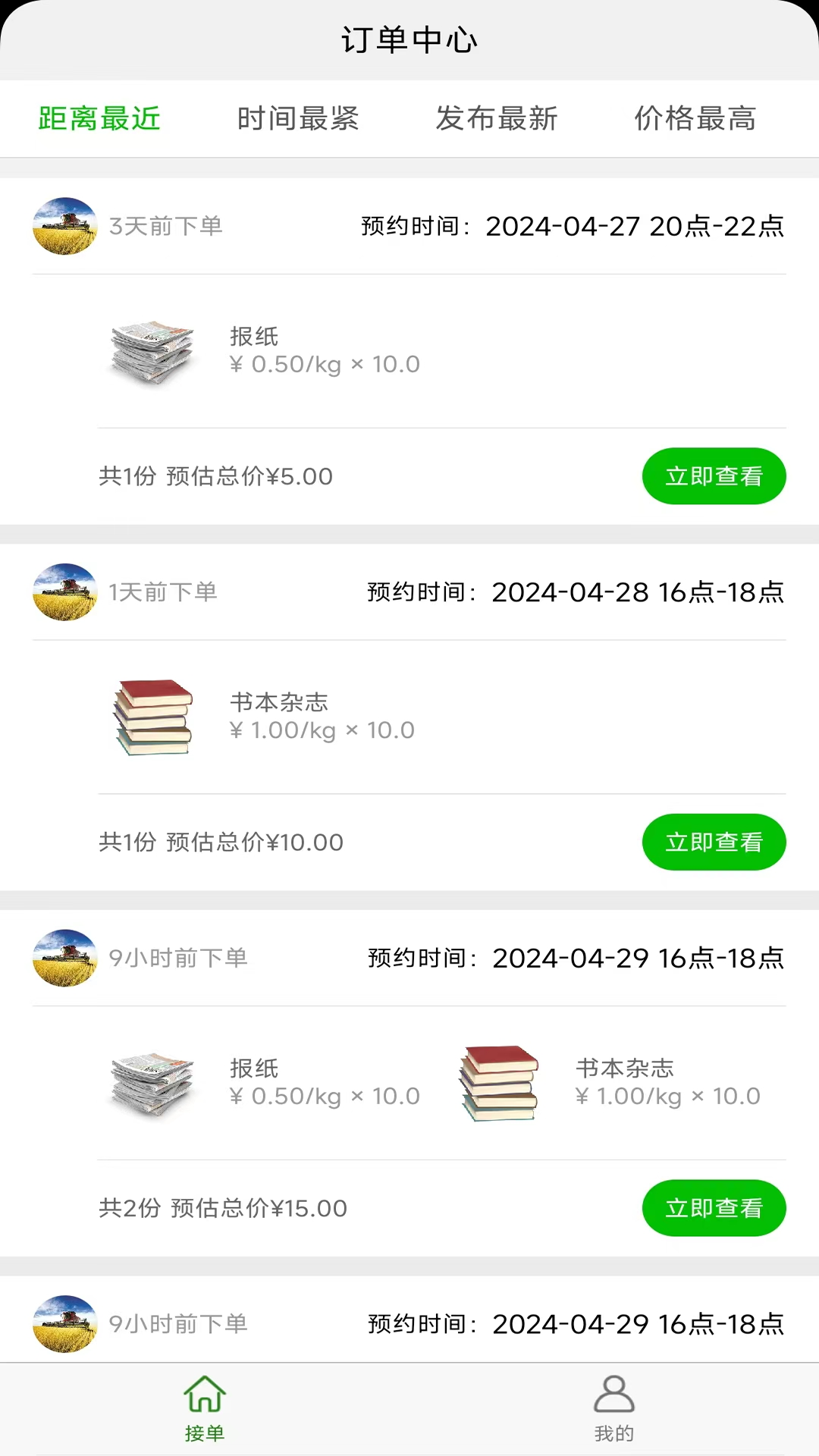This screenshot has height=1456, width=819.
Task: Enable 时间最紧 sorting
Action: (x=300, y=118)
